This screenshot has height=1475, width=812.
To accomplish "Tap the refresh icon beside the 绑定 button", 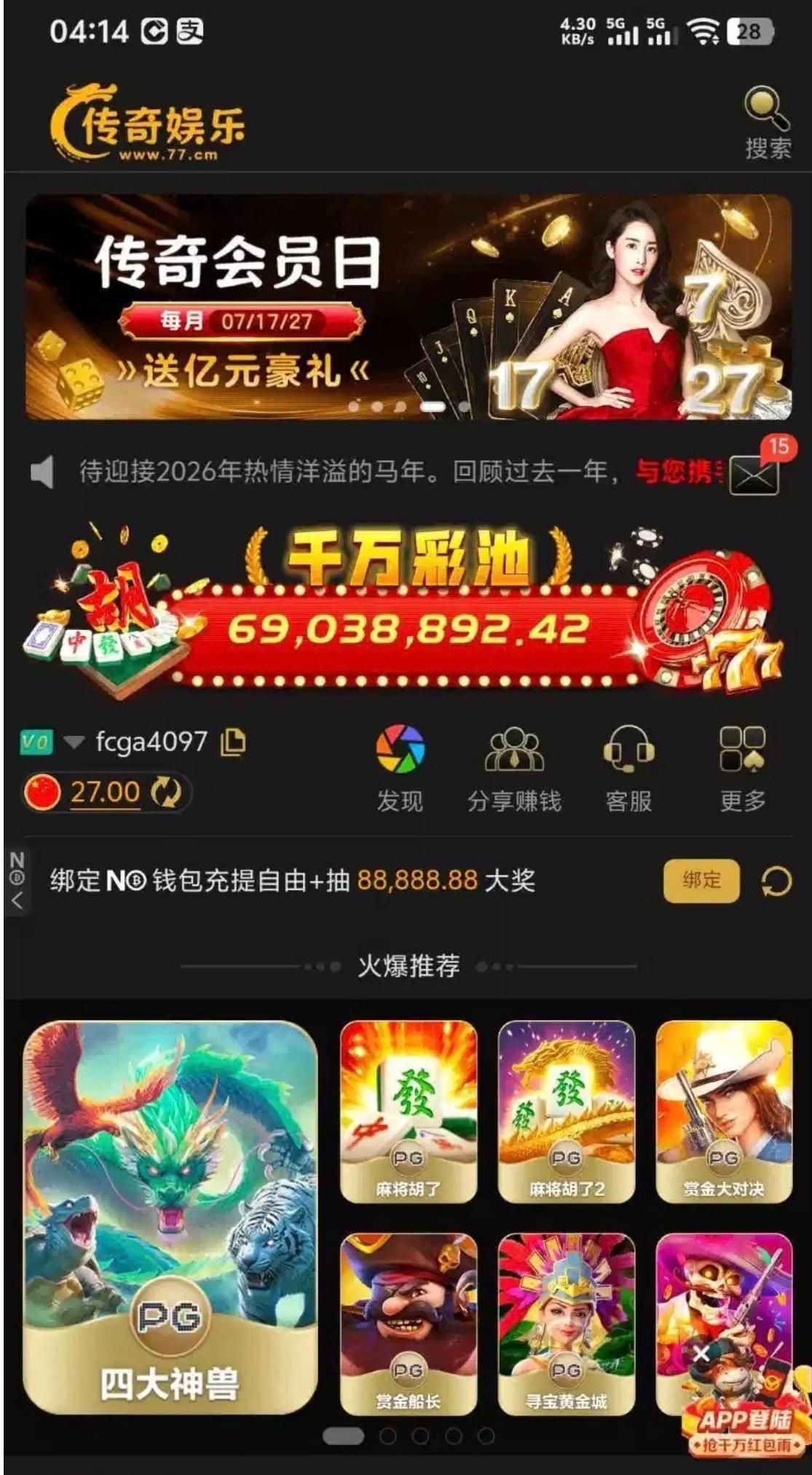I will pos(776,882).
